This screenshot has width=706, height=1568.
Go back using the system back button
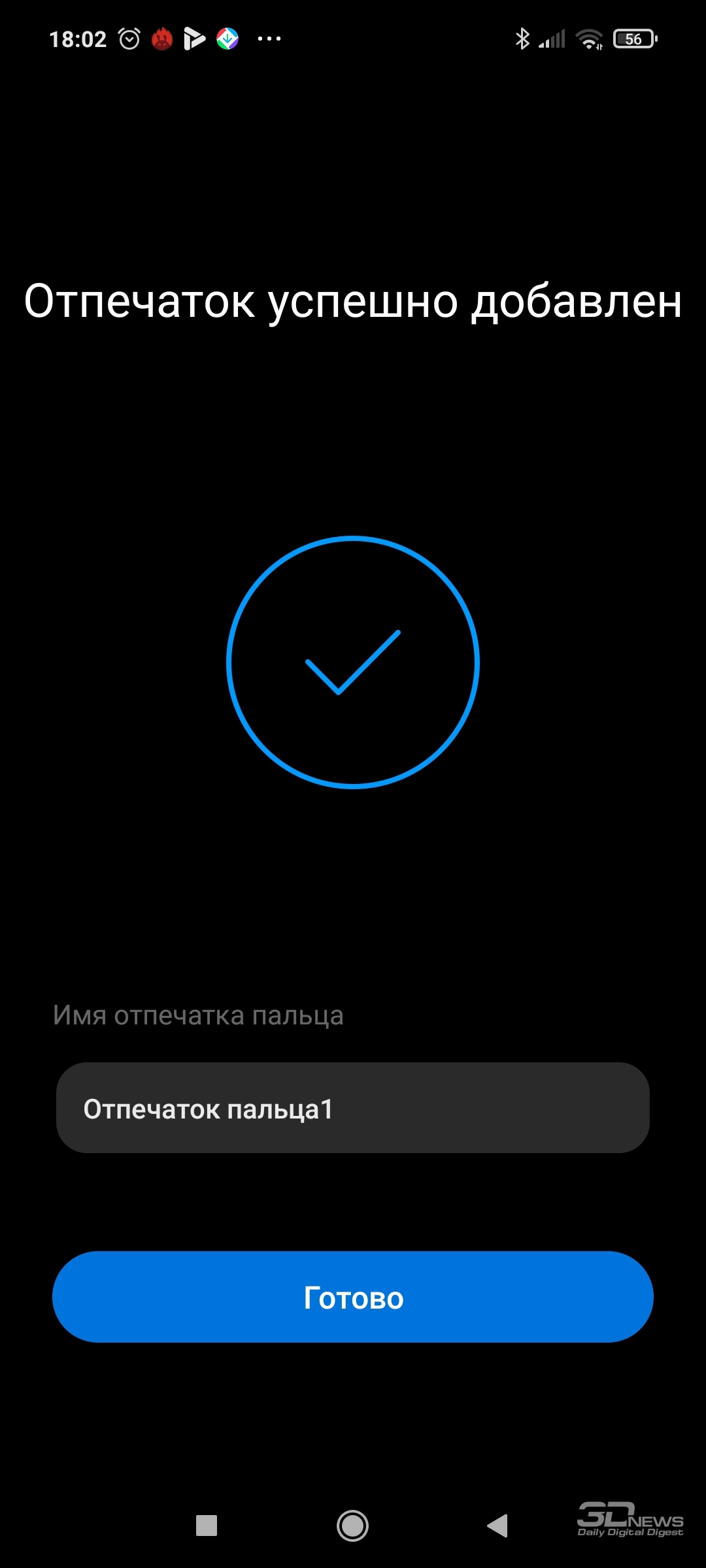pyautogui.click(x=497, y=1526)
